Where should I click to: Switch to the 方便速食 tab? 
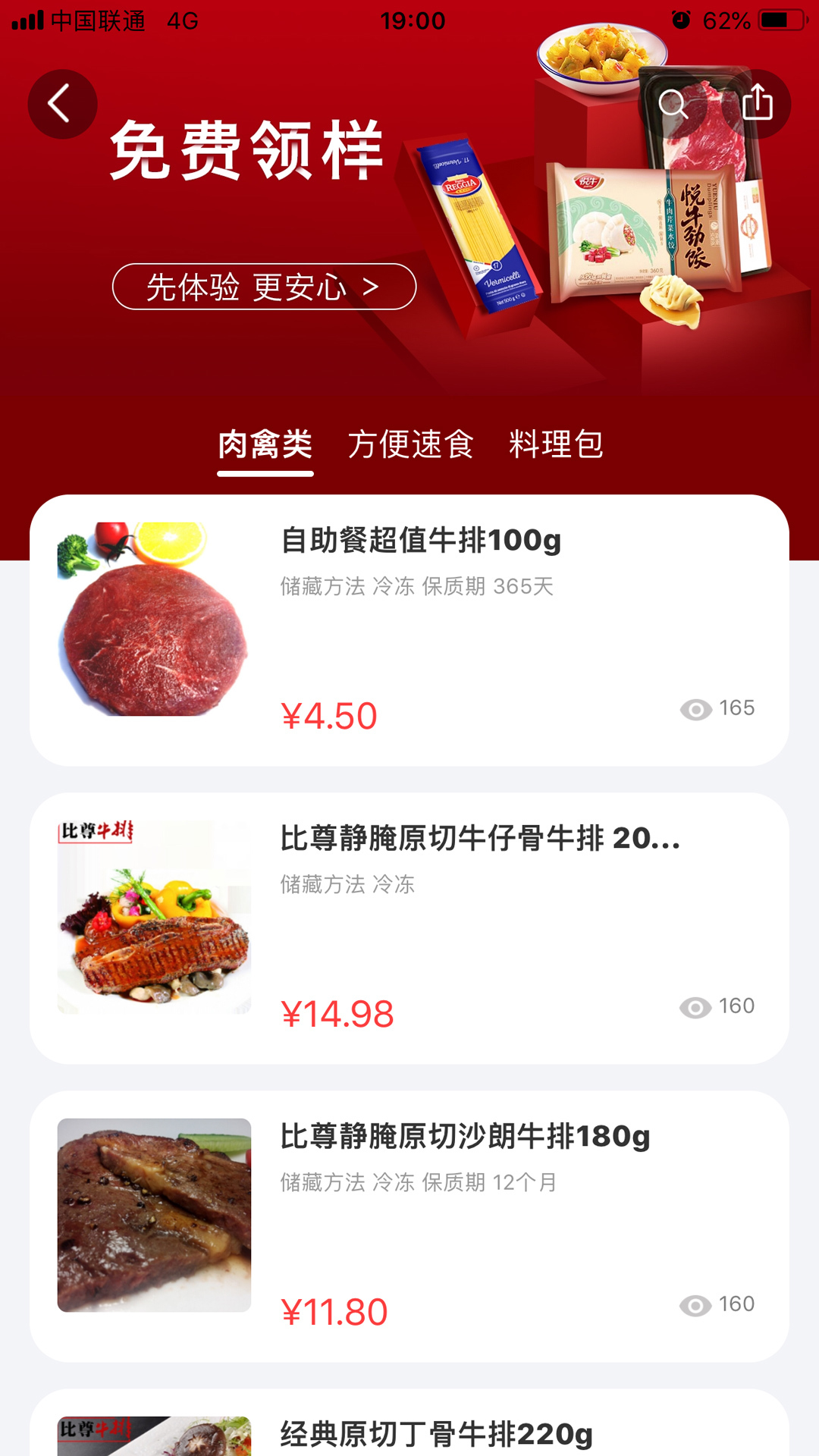pyautogui.click(x=410, y=445)
